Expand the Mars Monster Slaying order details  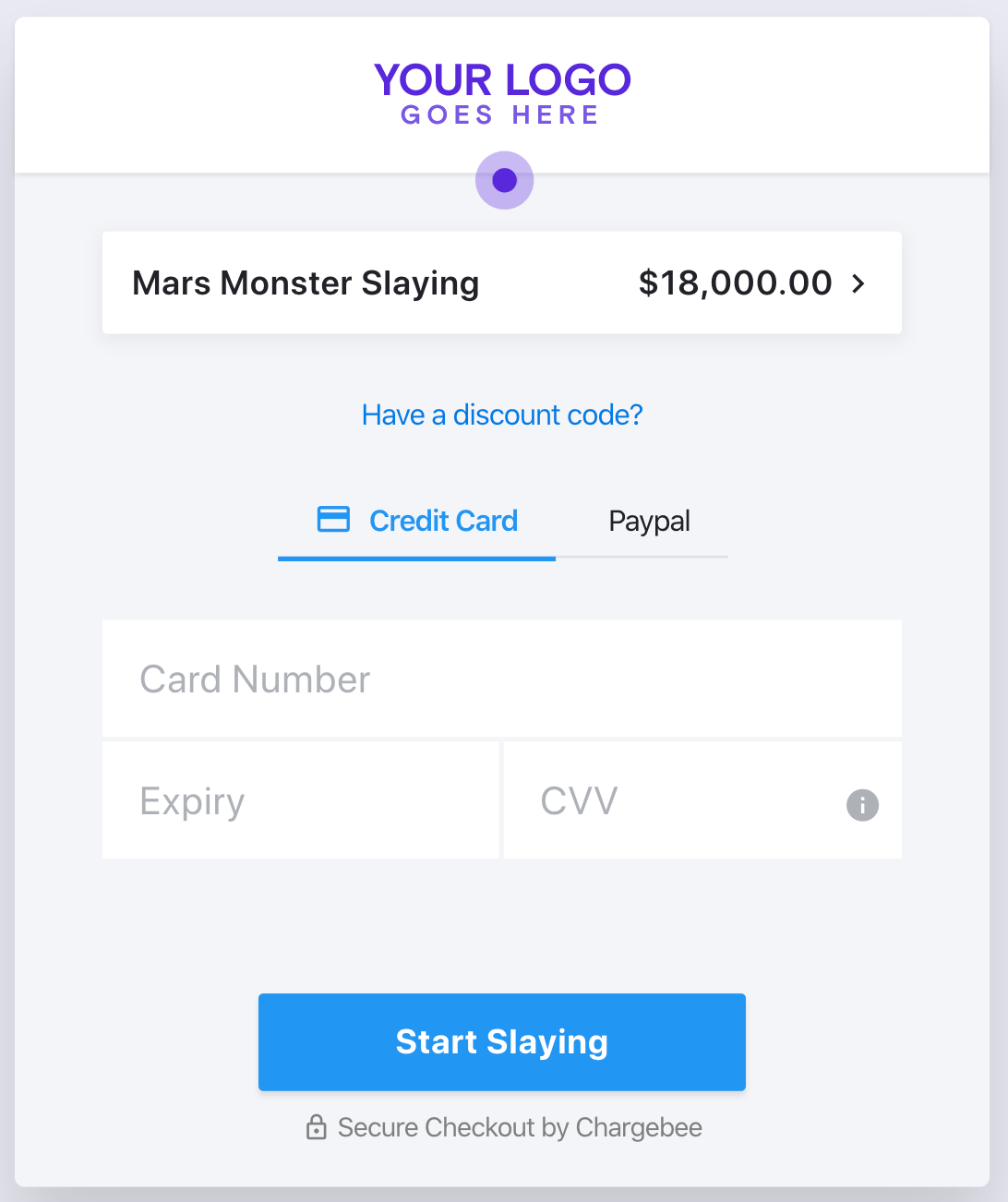[858, 283]
